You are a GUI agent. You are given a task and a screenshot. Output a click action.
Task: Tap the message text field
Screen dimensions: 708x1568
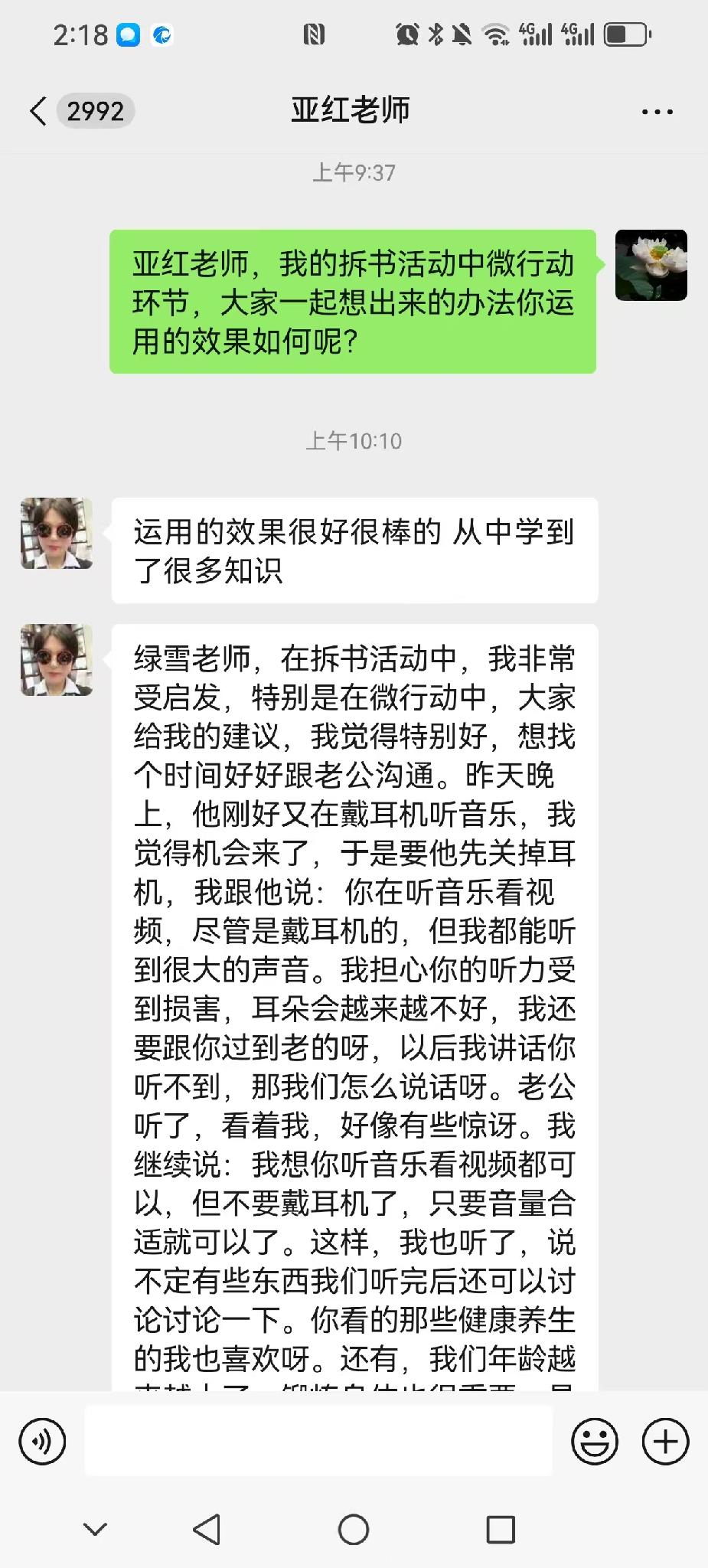tap(318, 1441)
